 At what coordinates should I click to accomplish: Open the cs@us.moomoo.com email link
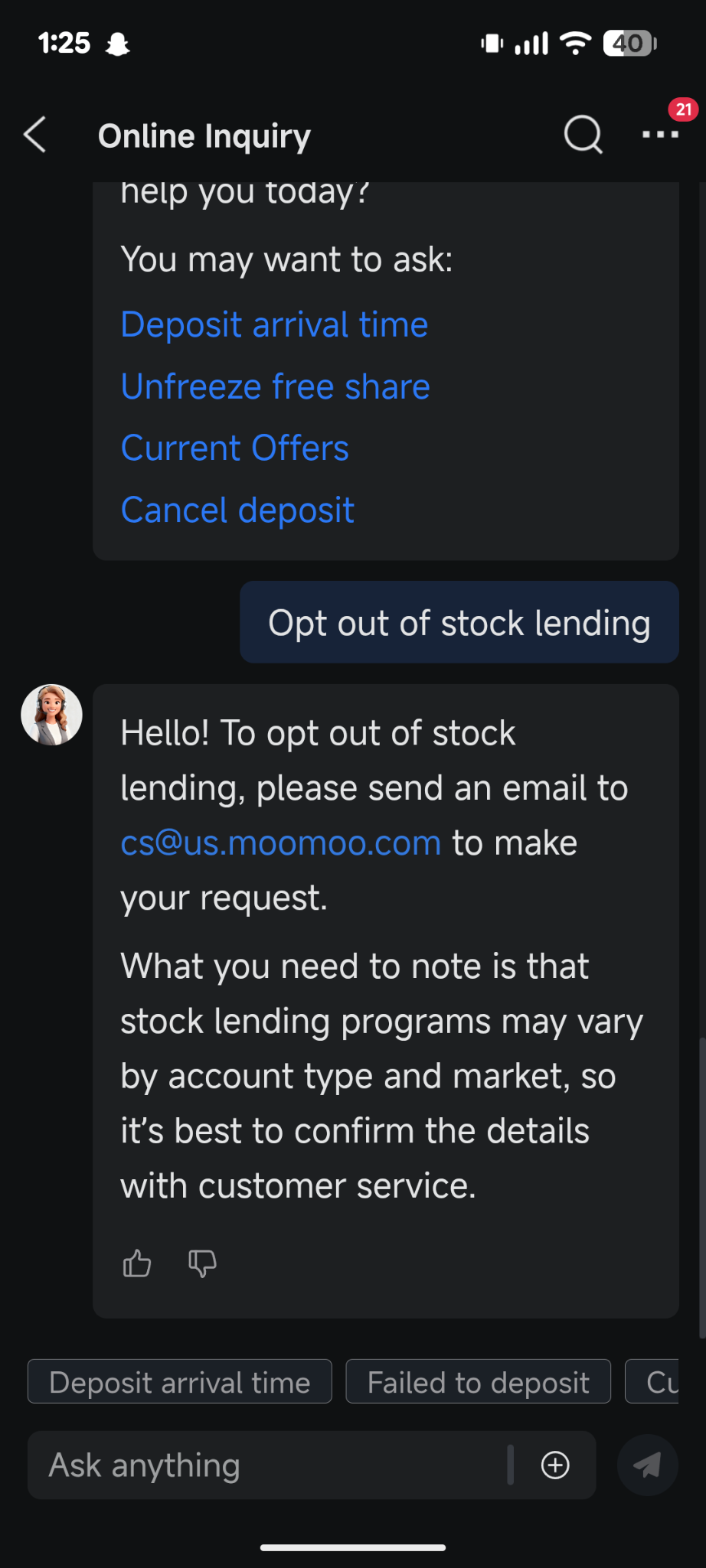[x=281, y=843]
